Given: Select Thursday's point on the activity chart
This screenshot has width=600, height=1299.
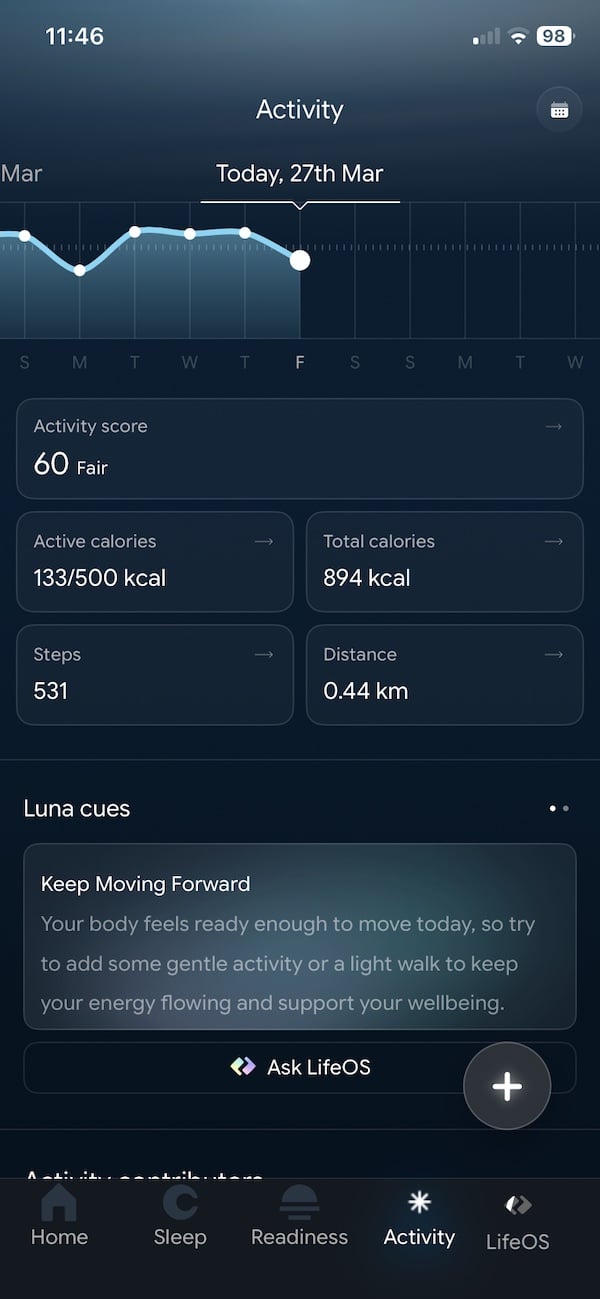Looking at the screenshot, I should (245, 232).
